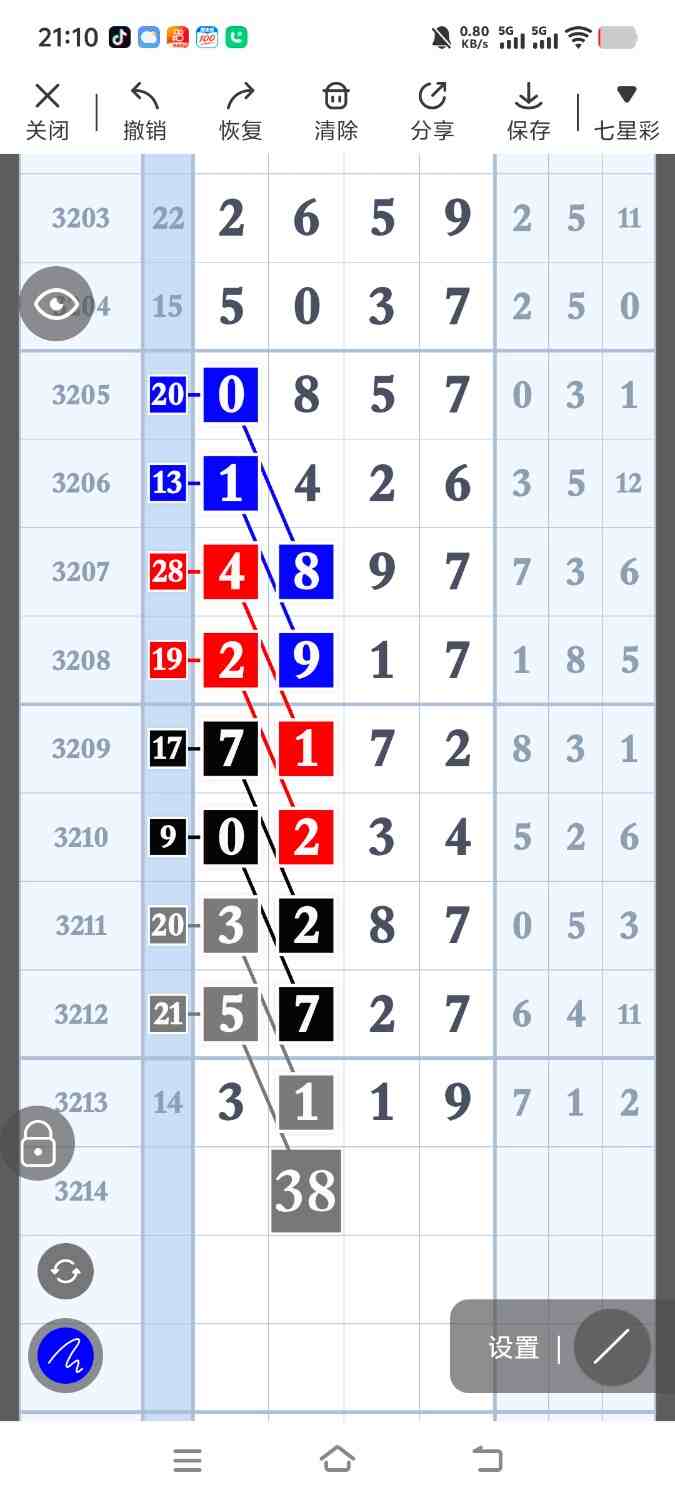This screenshot has height=1500, width=675.
Task: Toggle the eye visibility button
Action: (x=56, y=304)
